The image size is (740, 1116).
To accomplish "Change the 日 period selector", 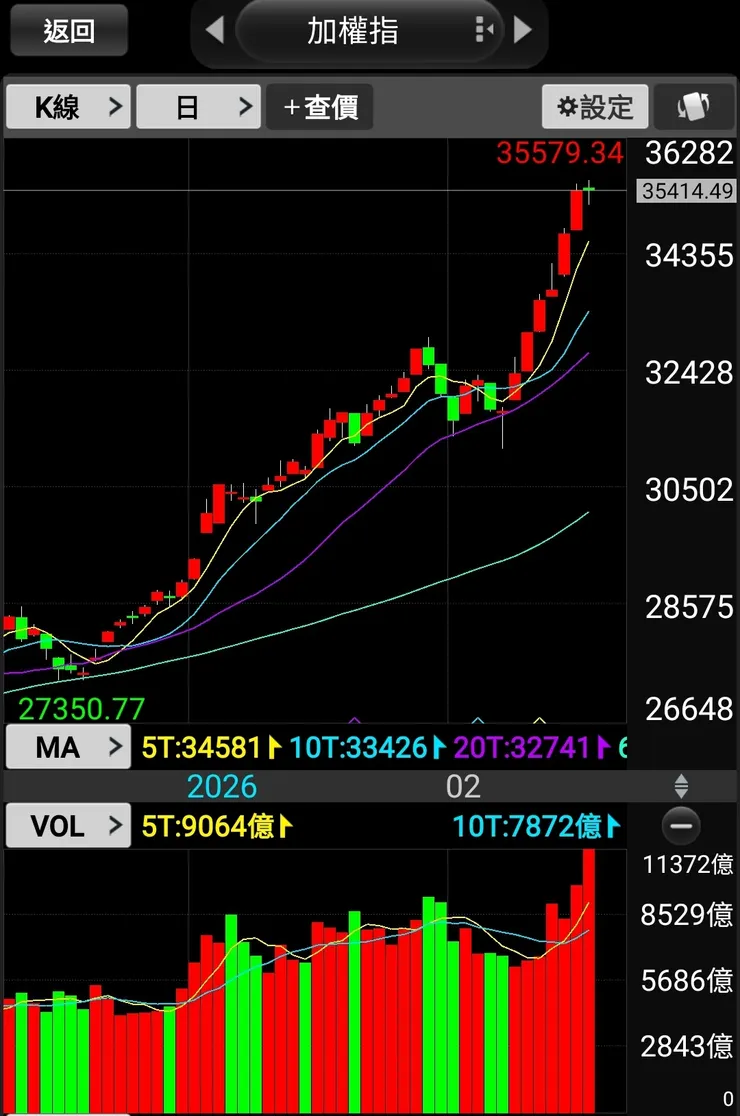I will [x=198, y=107].
